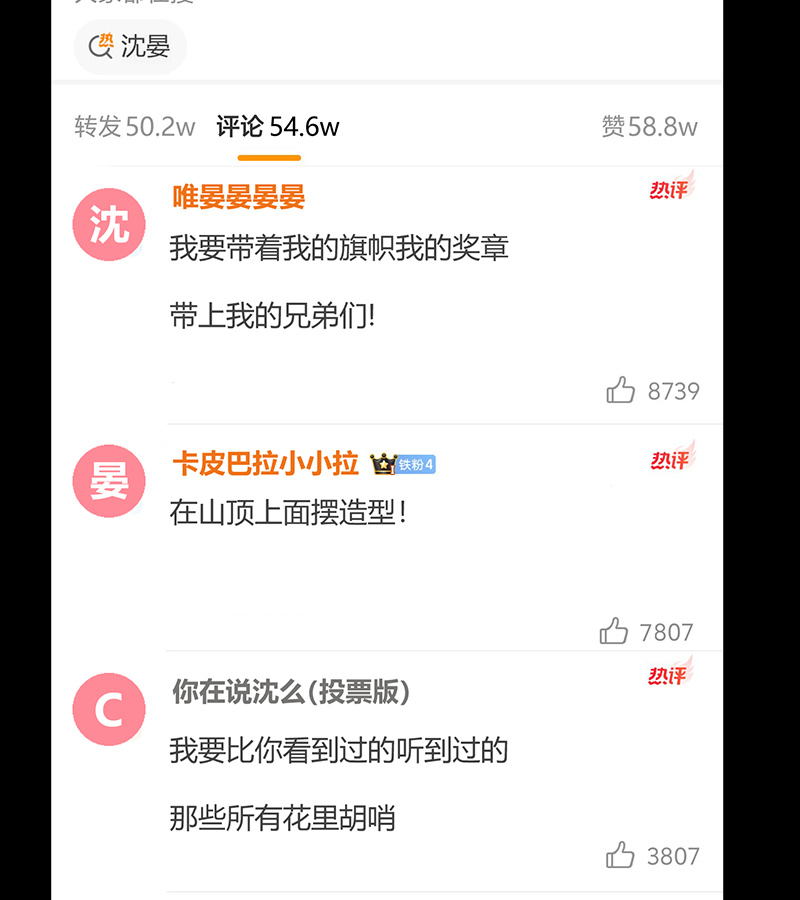Open the comment 在山顶上面摆造型!
This screenshot has height=900, width=800.
pos(288,513)
